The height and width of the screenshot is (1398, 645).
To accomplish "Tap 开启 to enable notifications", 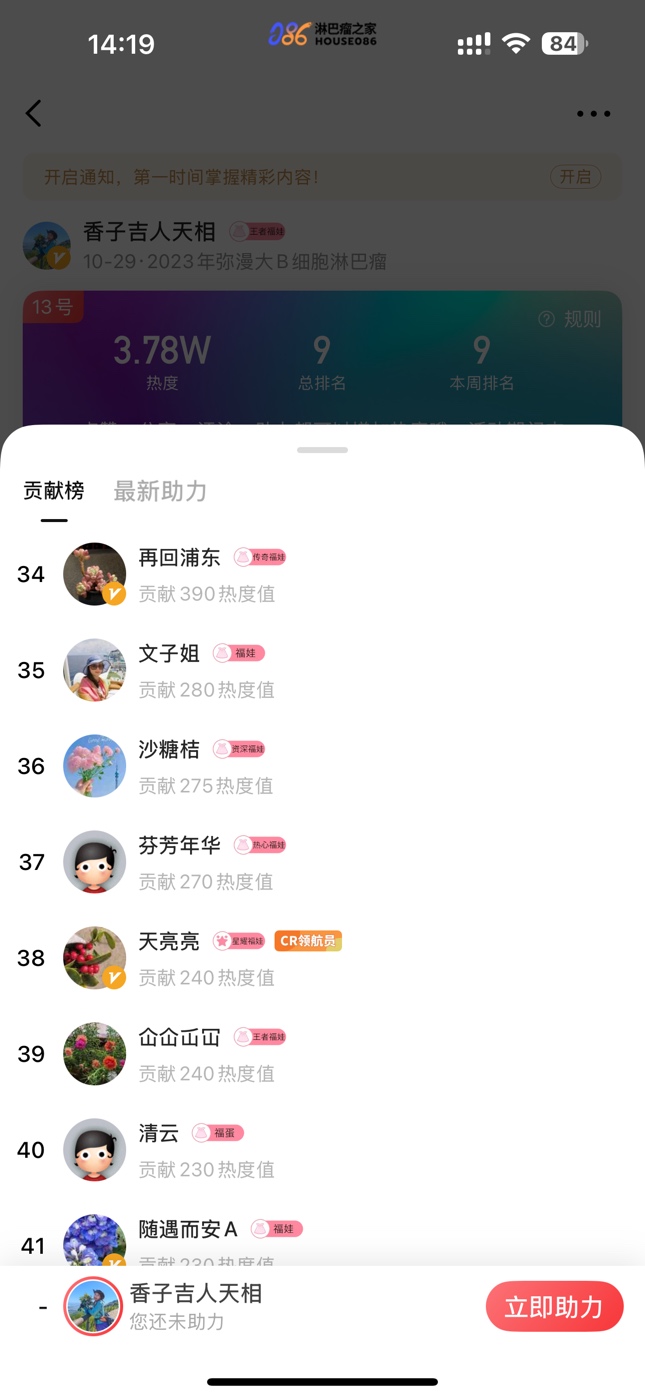I will coord(575,177).
